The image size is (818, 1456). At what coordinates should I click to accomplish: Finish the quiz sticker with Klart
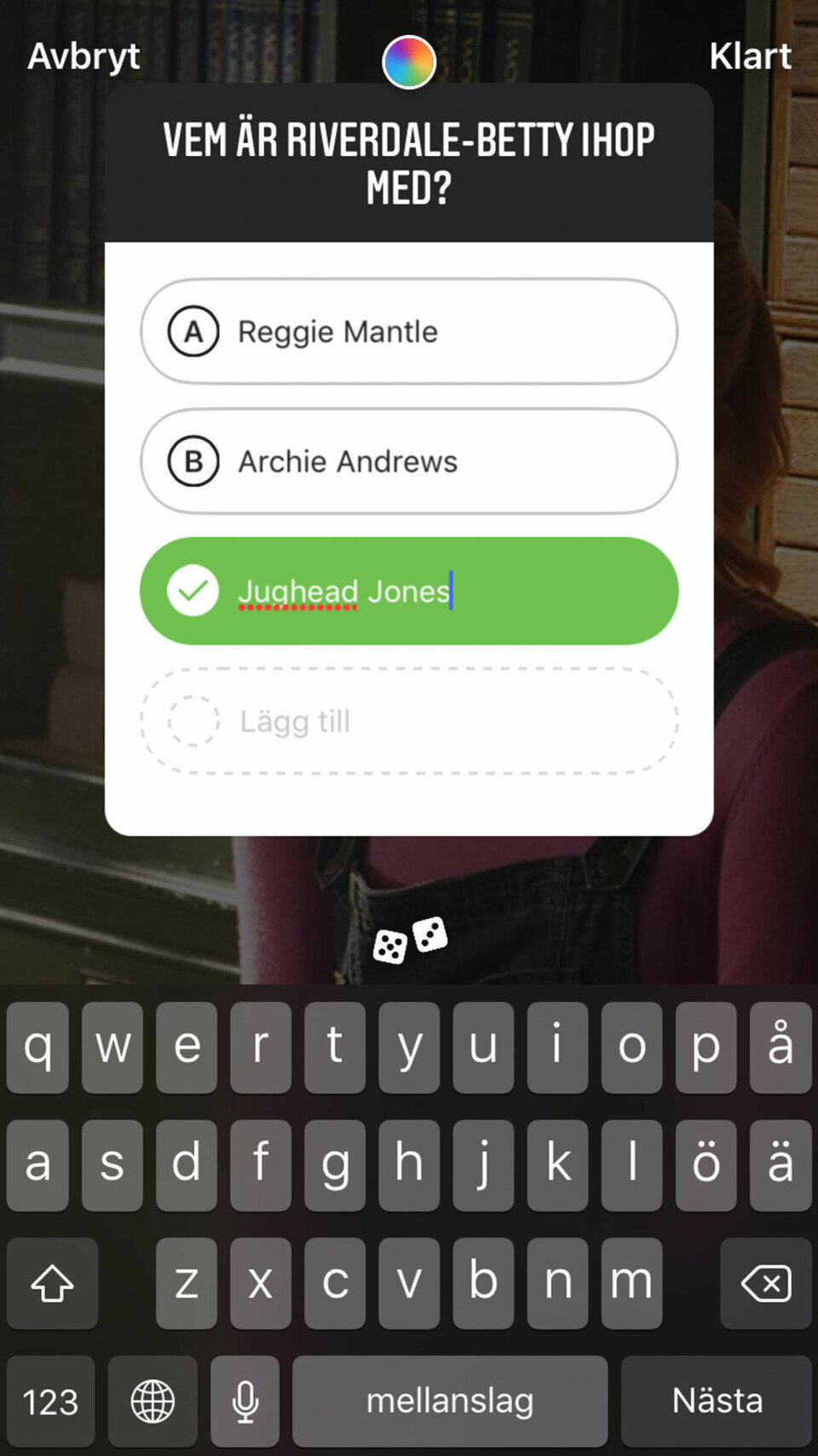pyautogui.click(x=750, y=57)
